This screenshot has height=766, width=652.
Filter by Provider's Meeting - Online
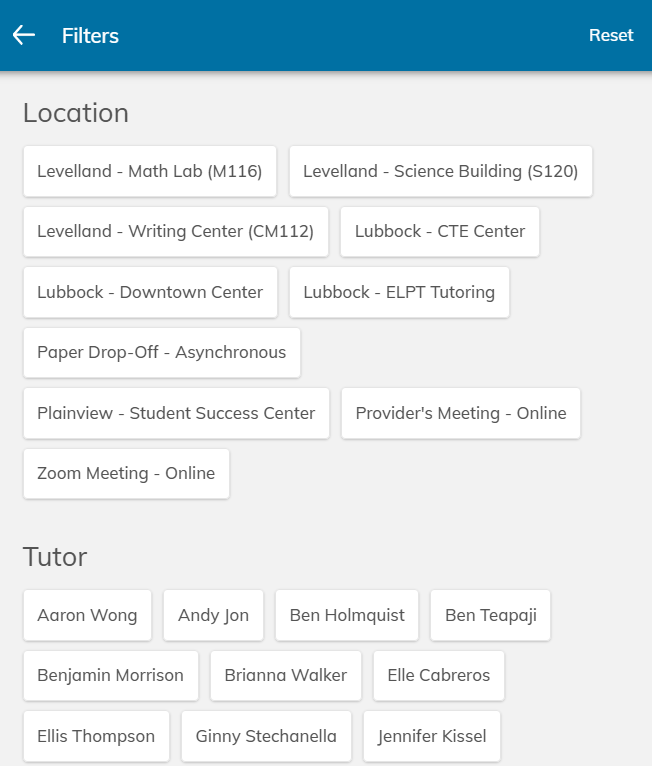pos(461,413)
